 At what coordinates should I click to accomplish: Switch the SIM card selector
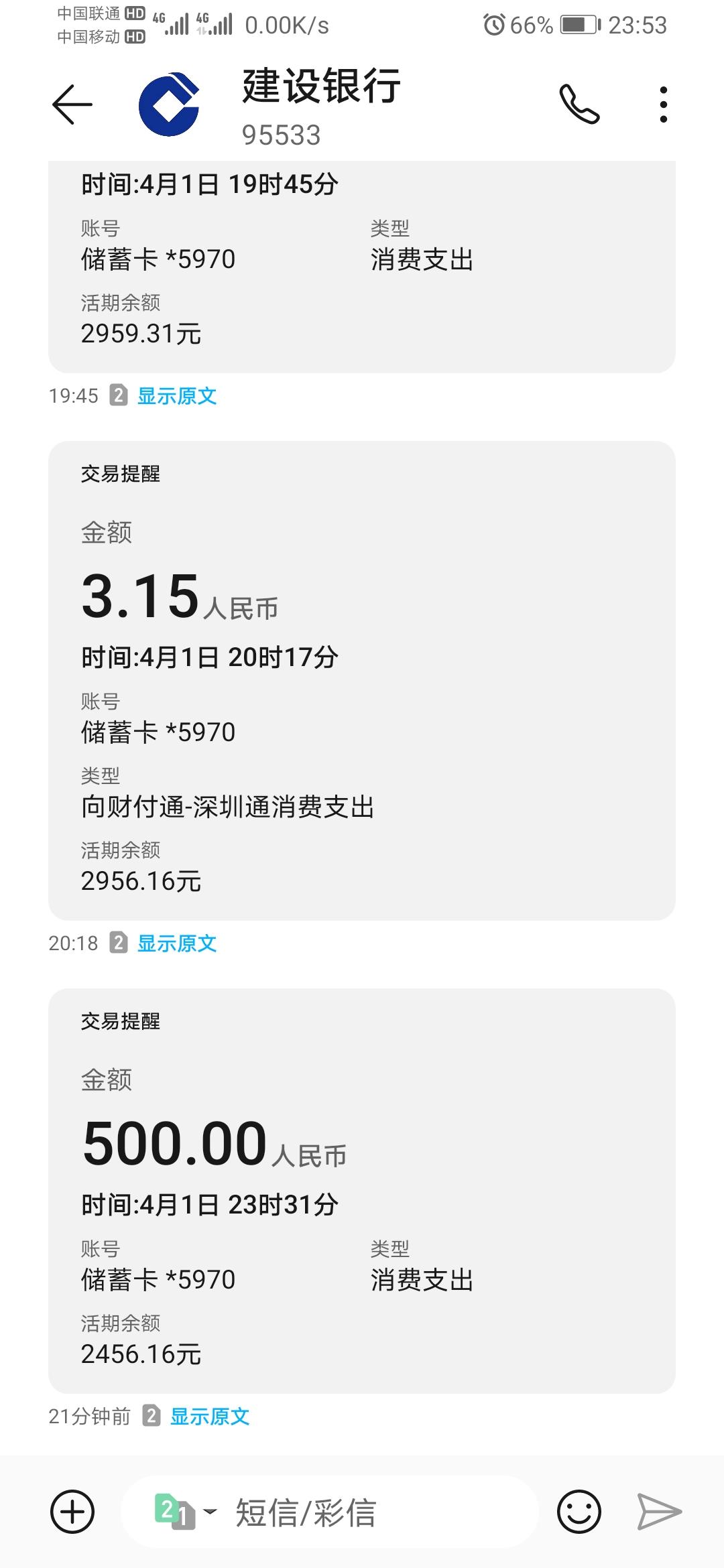(x=185, y=1512)
